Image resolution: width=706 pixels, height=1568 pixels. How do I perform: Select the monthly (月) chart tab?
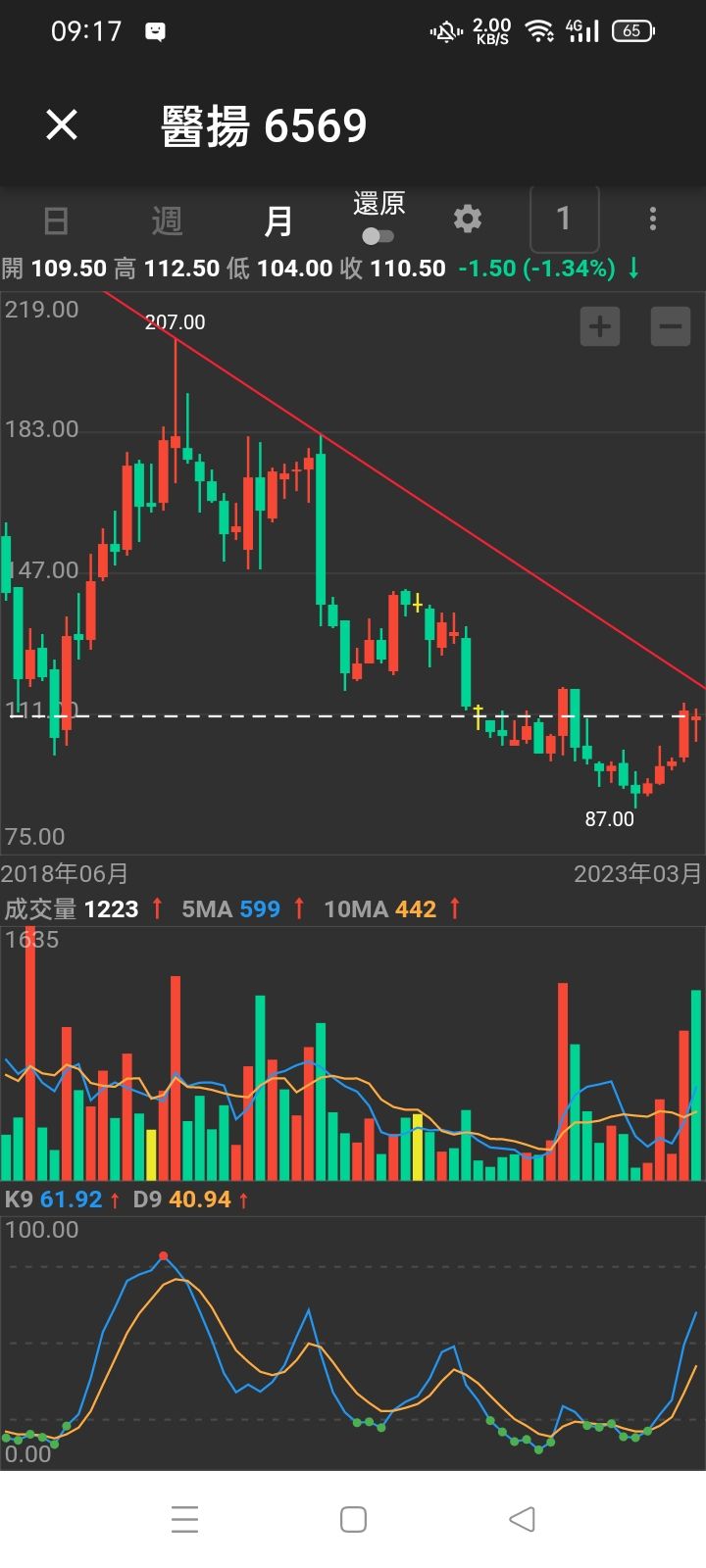point(278,220)
